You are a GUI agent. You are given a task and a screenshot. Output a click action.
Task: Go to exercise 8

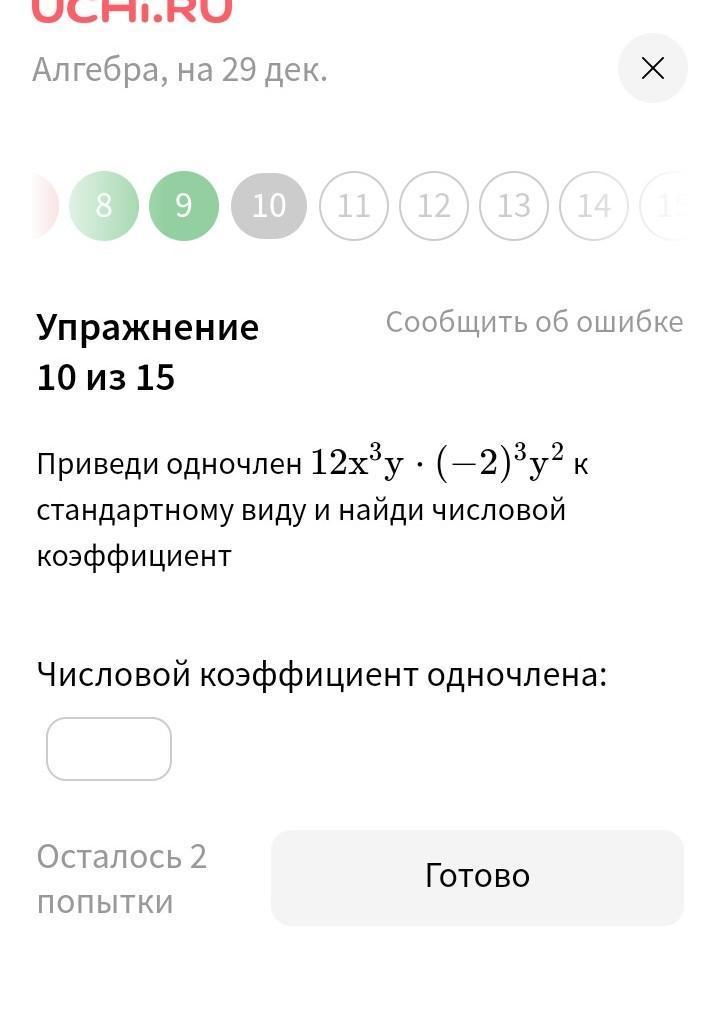(x=104, y=206)
